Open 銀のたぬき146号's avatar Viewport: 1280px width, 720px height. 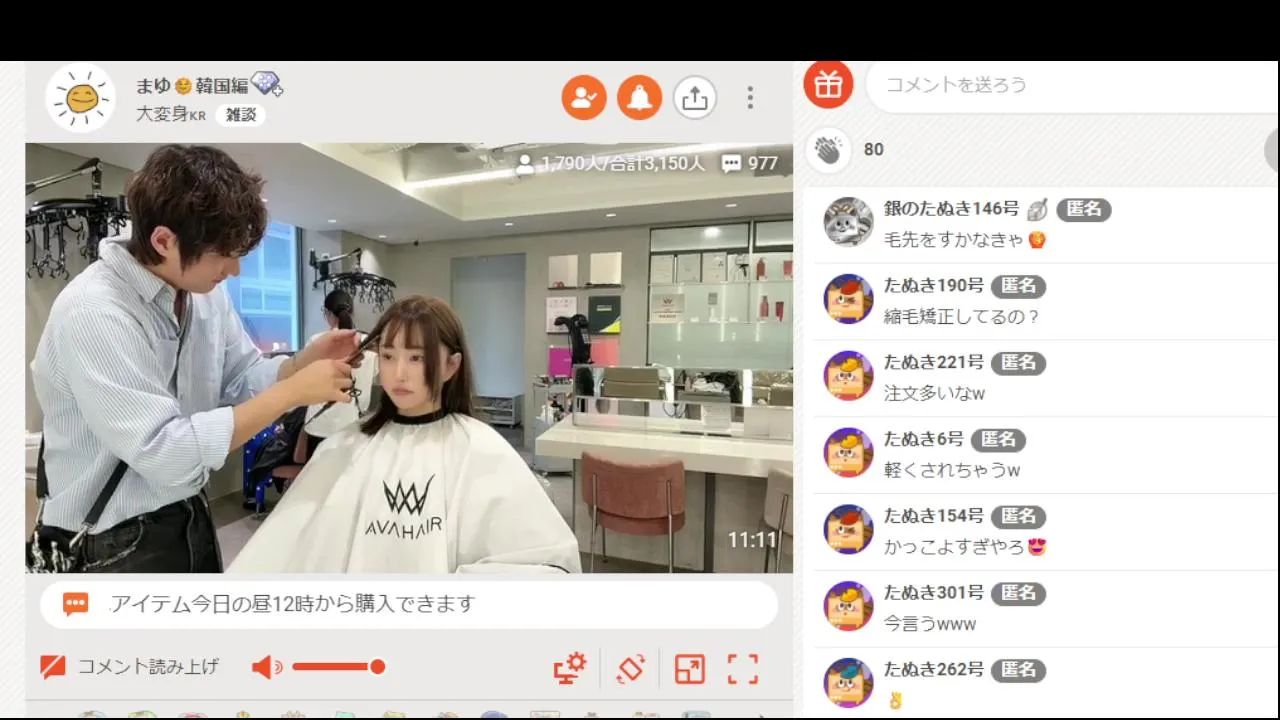tap(848, 222)
